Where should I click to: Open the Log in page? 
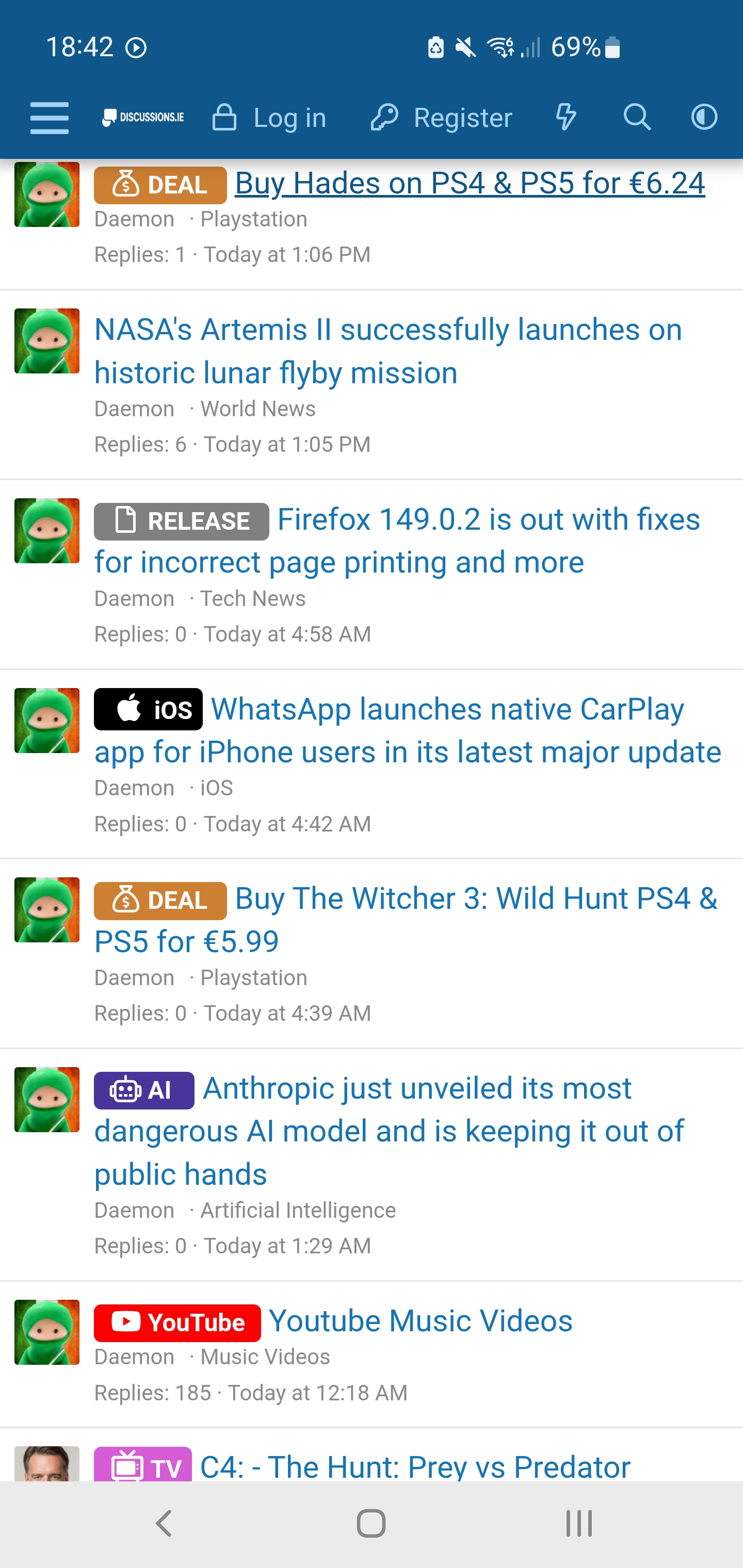269,118
